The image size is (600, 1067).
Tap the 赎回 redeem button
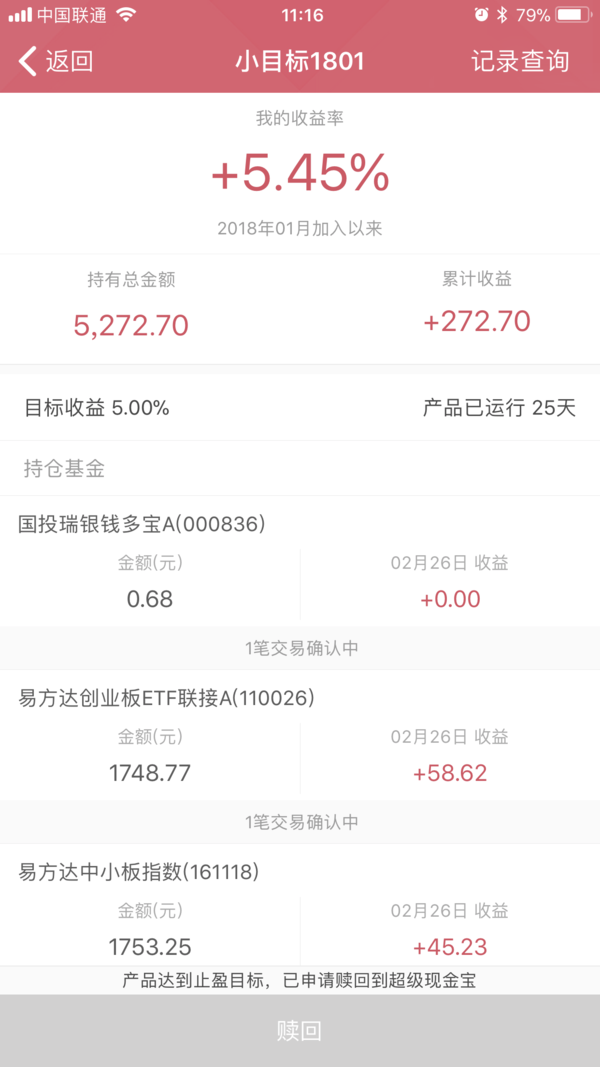point(300,1031)
